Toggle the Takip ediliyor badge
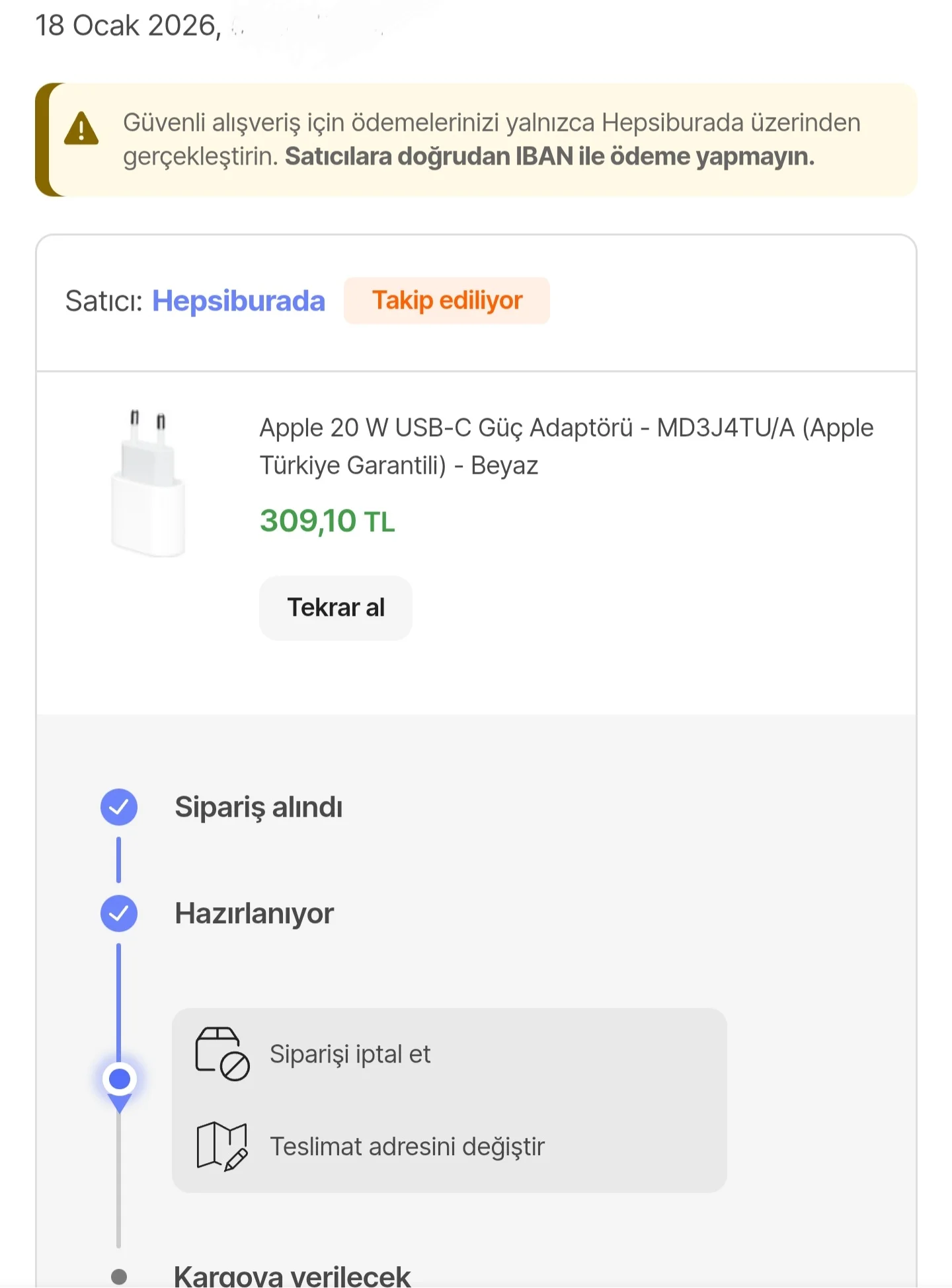The image size is (952, 1288). point(447,300)
